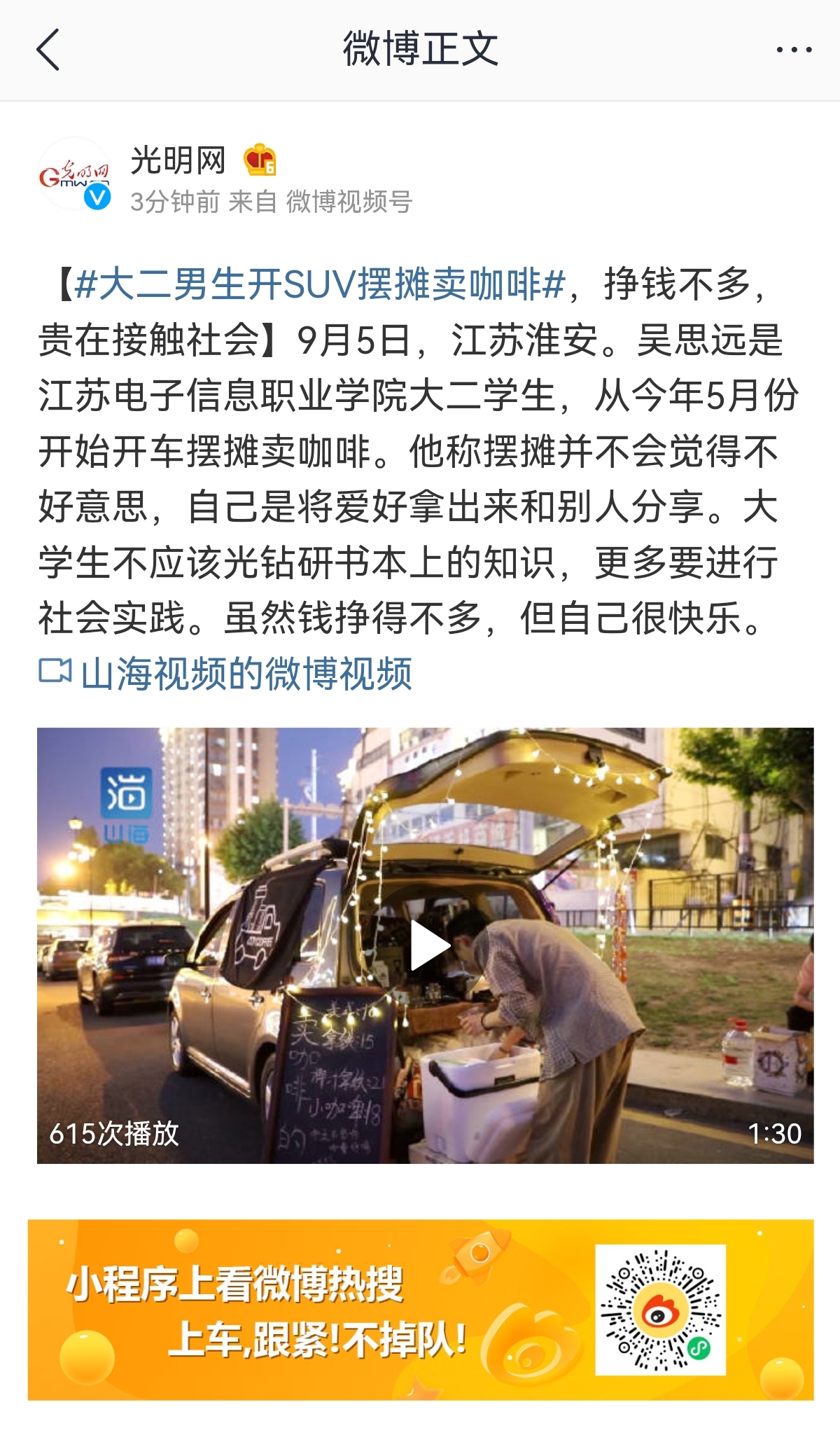This screenshot has width=840, height=1435.
Task: Open the three-dot overflow menu
Action: coord(794,50)
